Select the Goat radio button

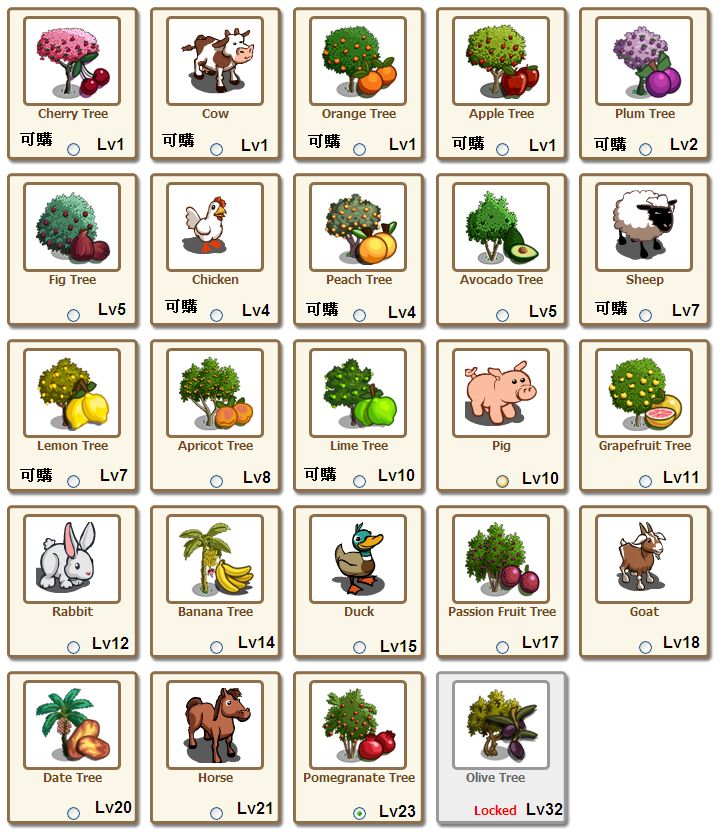[645, 647]
